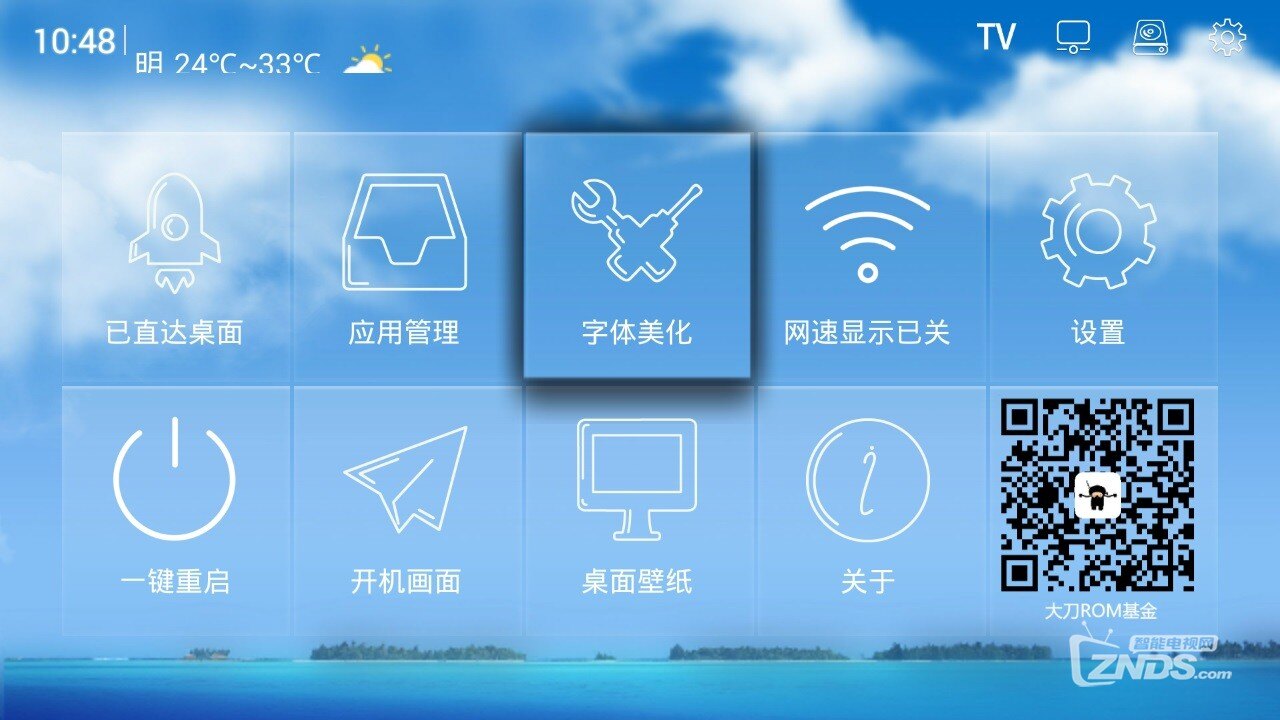This screenshot has height=720, width=1280.
Task: Open the 关于 about tile
Action: pos(868,510)
